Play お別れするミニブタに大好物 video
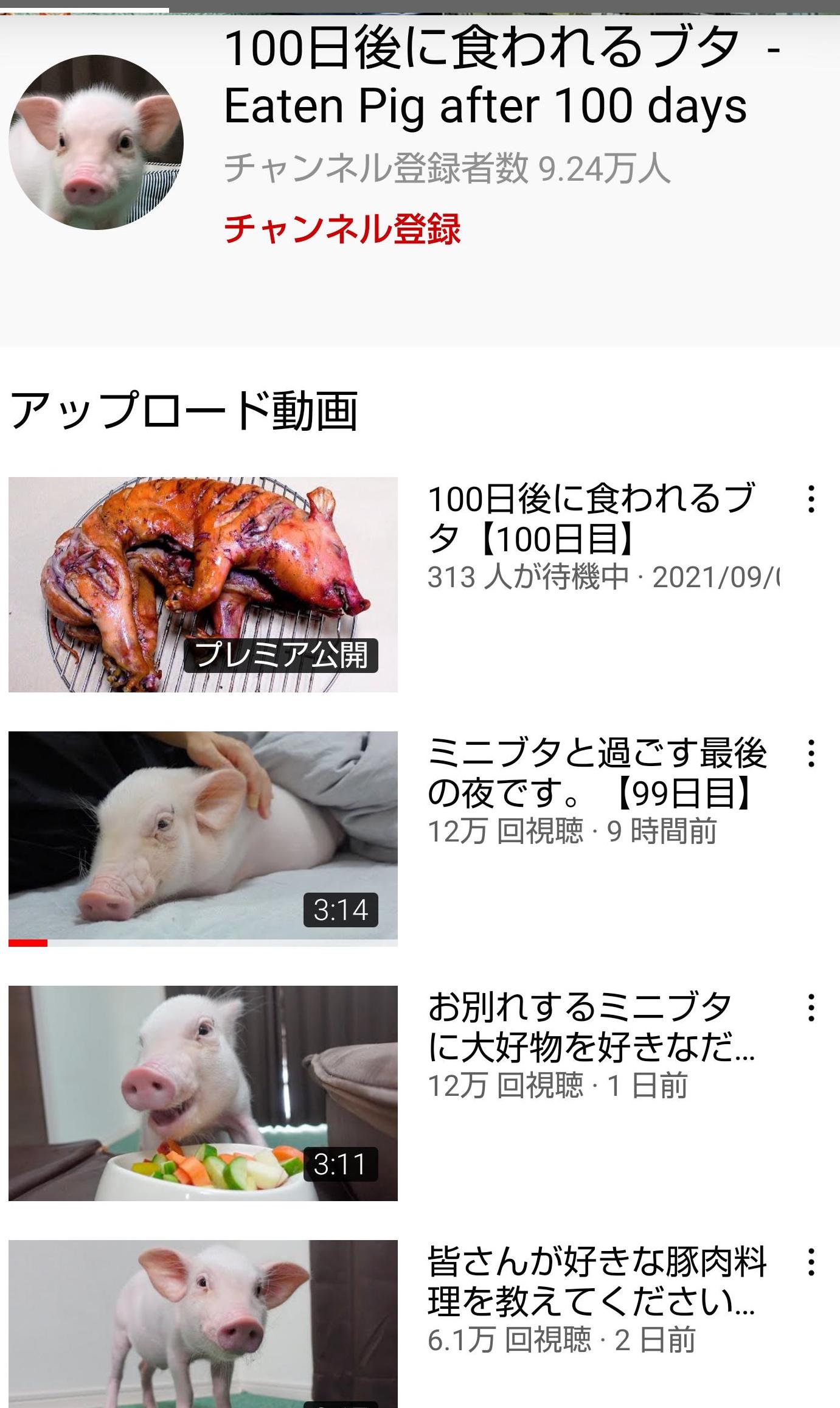The width and height of the screenshot is (840, 1408). point(203,1093)
